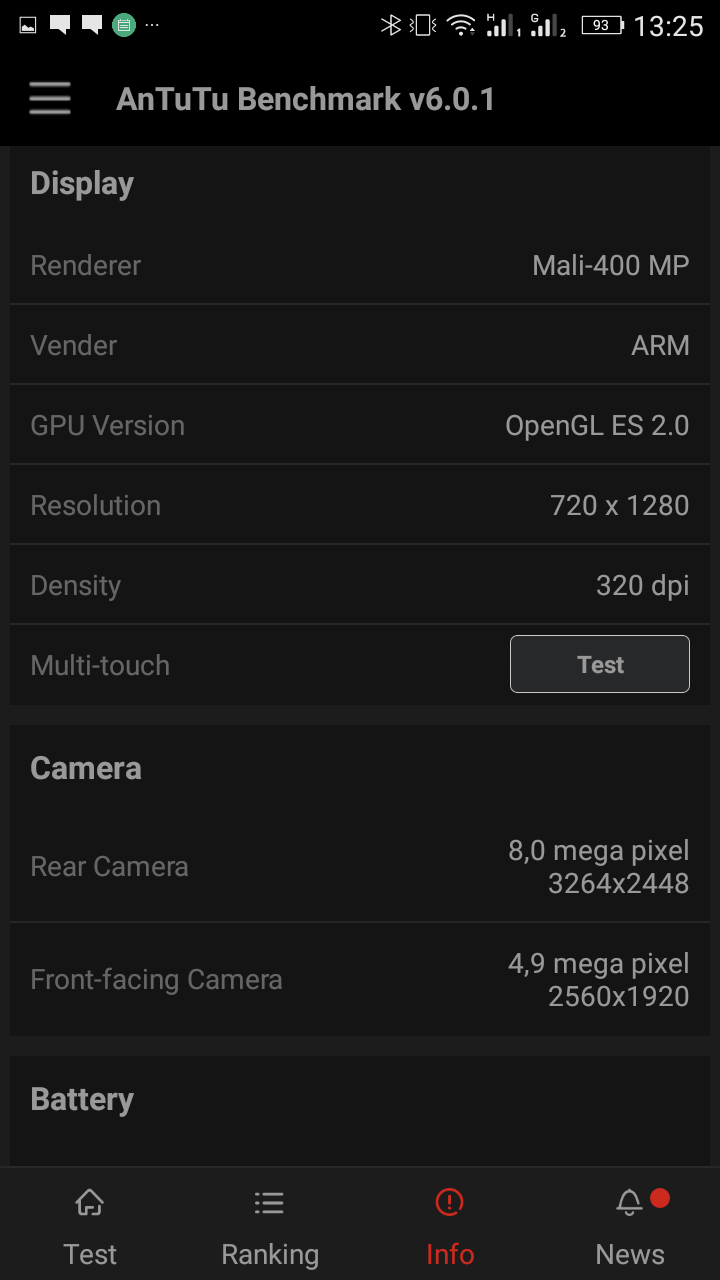Open the News tab
Viewport: 720px width, 1280px height.
click(630, 1225)
